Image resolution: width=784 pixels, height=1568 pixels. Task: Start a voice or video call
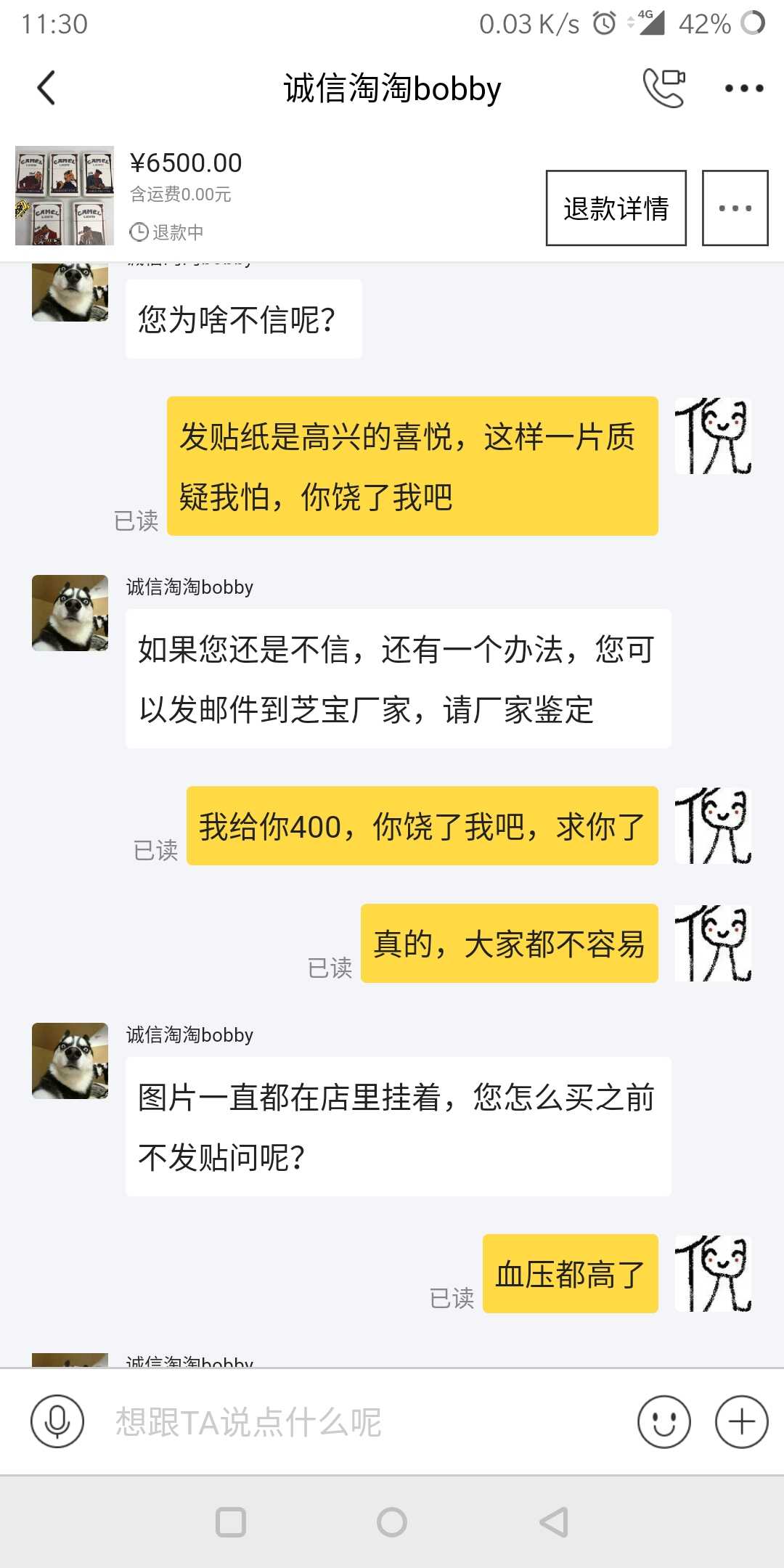(663, 88)
